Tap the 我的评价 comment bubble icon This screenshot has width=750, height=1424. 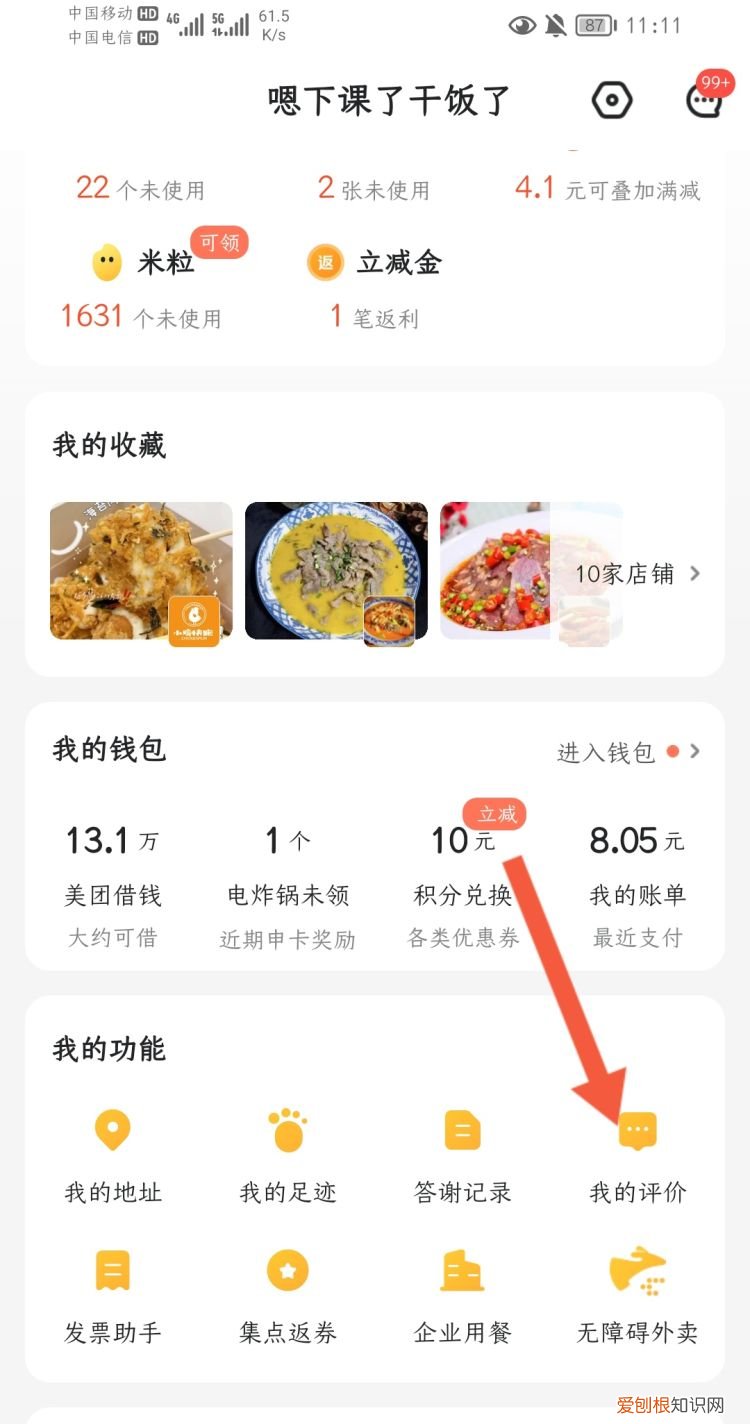tap(637, 1129)
